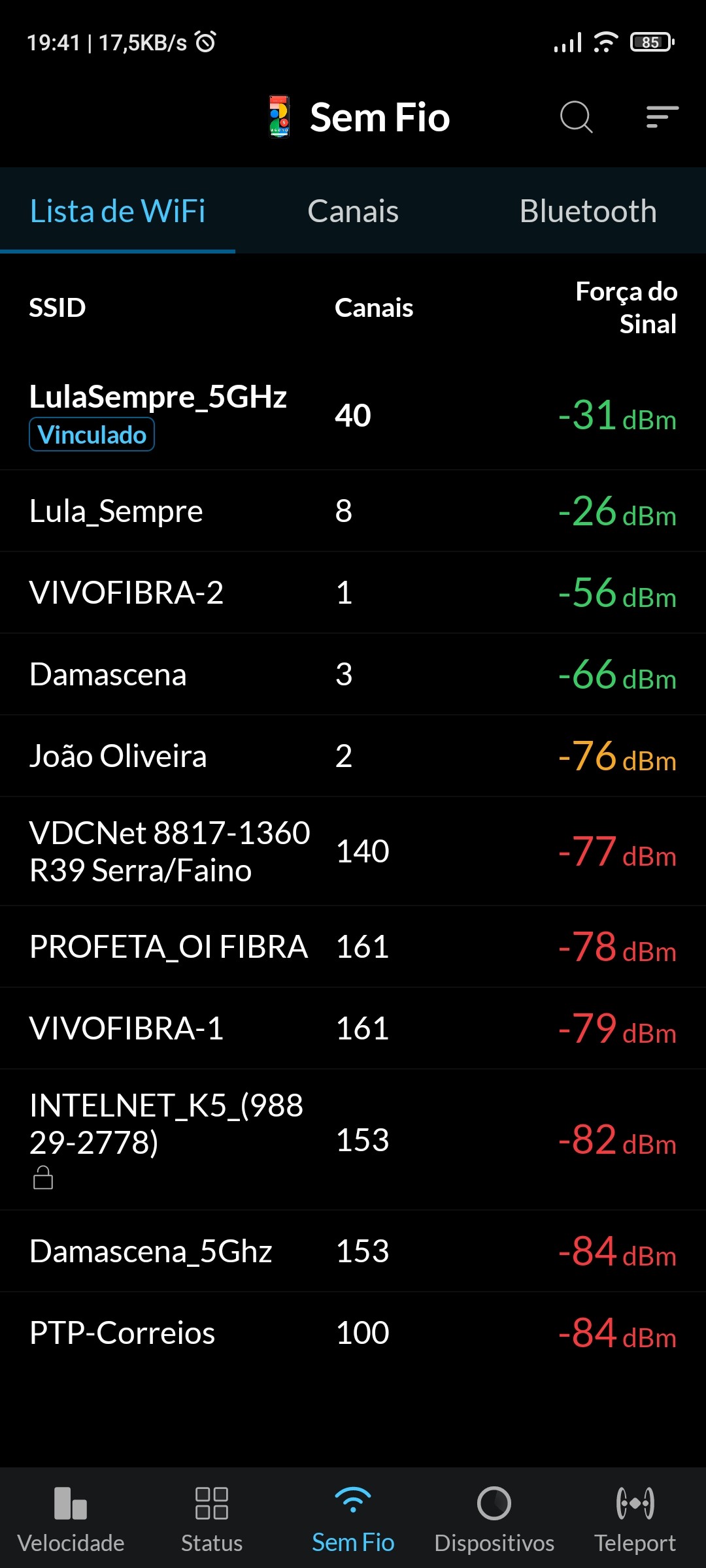Switch to the Bluetooth top tab

pyautogui.click(x=588, y=211)
